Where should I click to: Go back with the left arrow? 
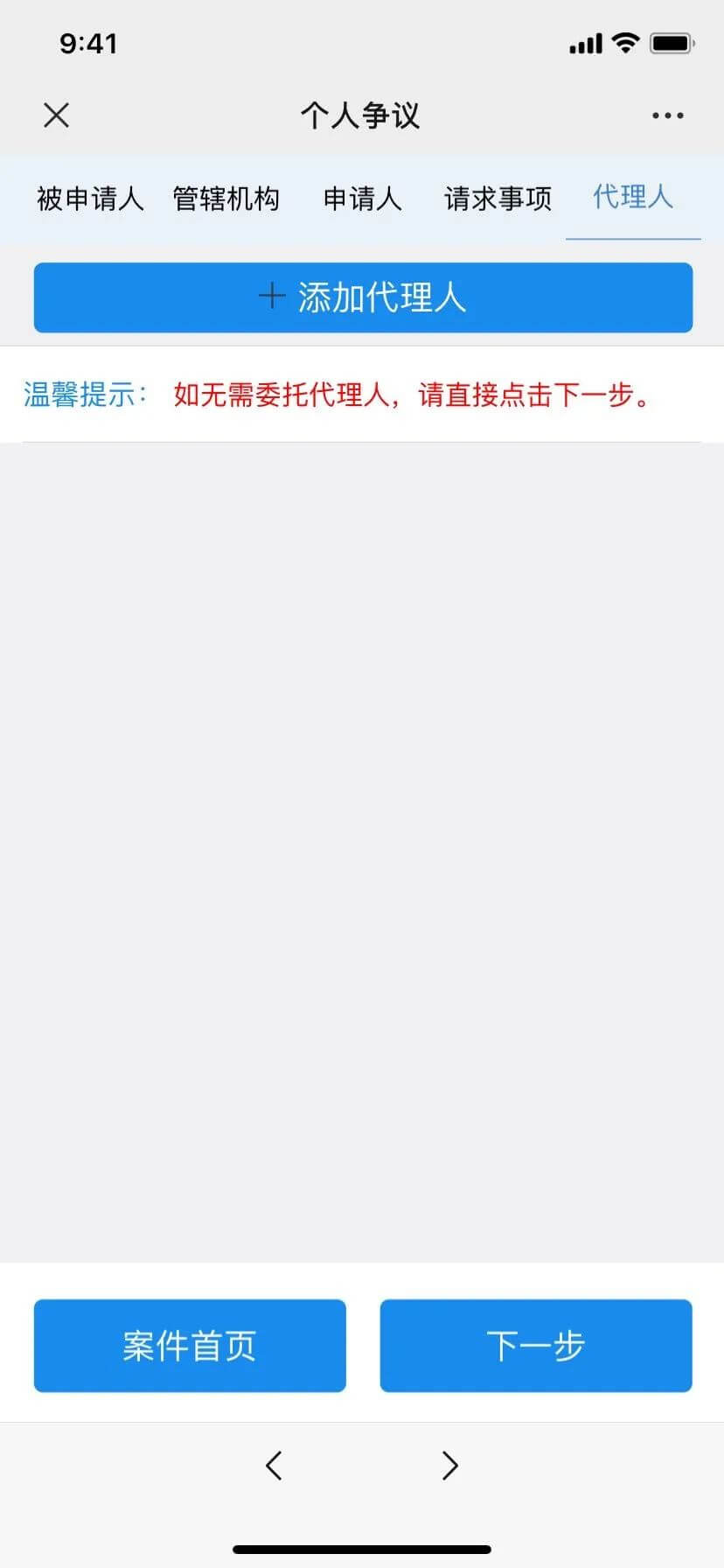274,1465
